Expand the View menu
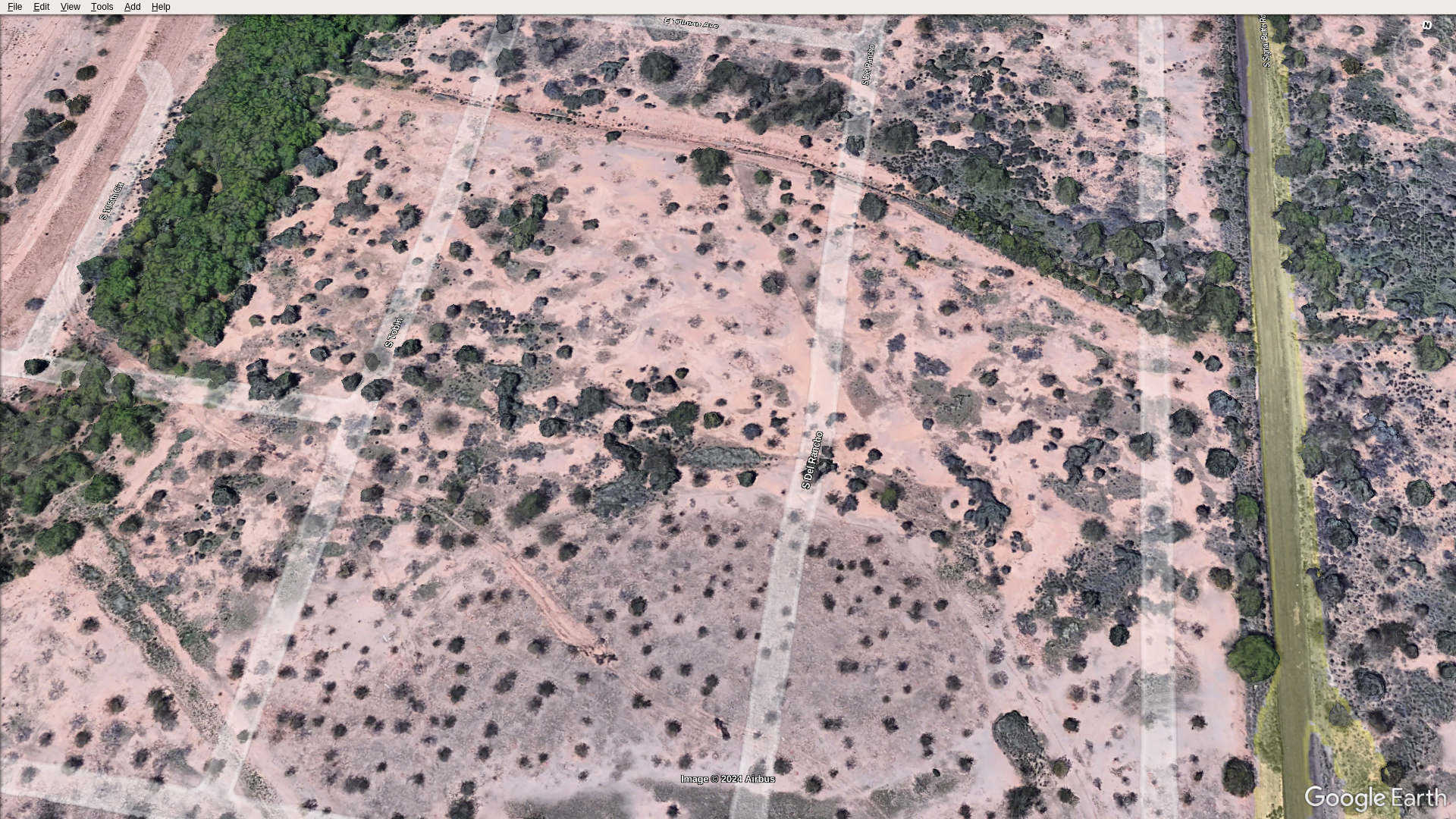1456x819 pixels. coord(70,7)
